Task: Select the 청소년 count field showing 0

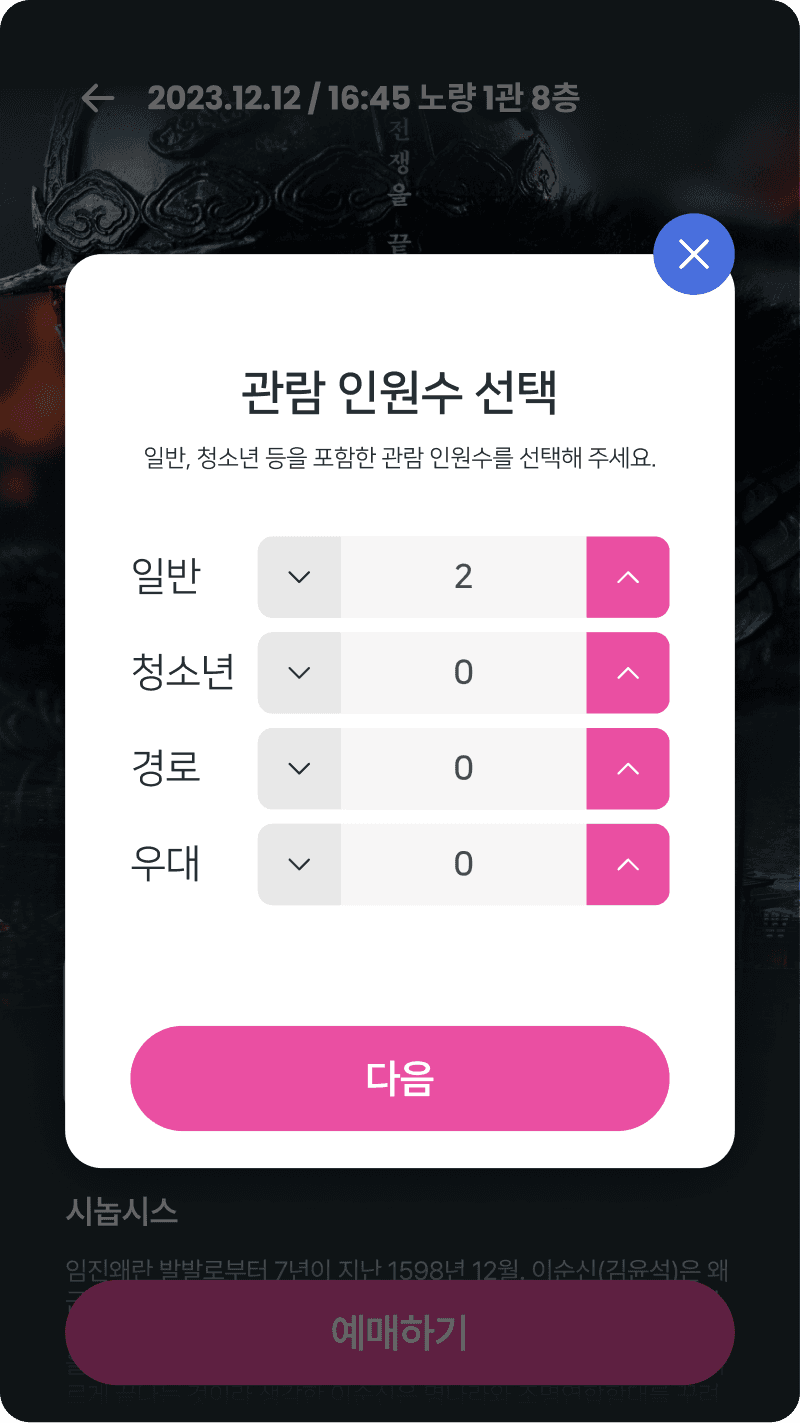Action: pyautogui.click(x=463, y=673)
